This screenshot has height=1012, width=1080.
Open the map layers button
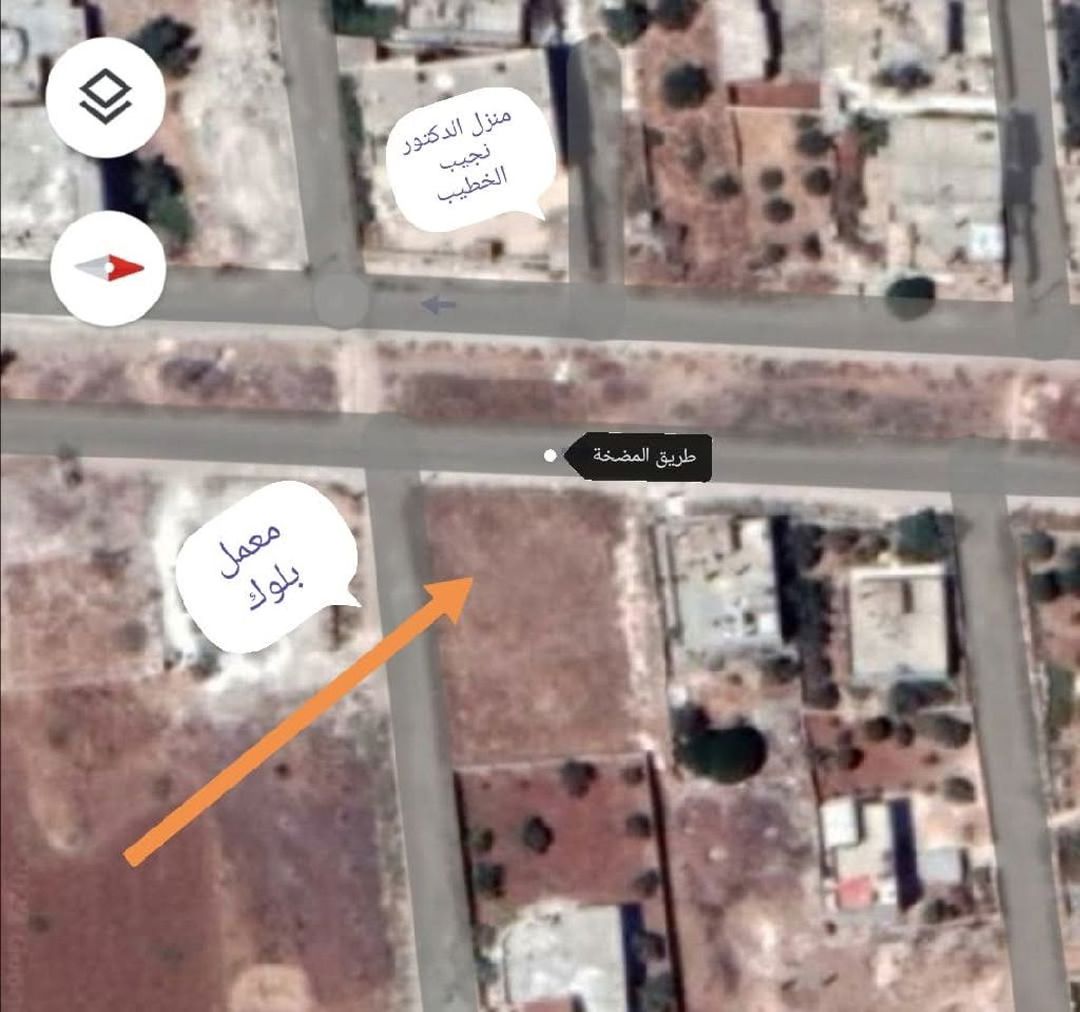105,97
